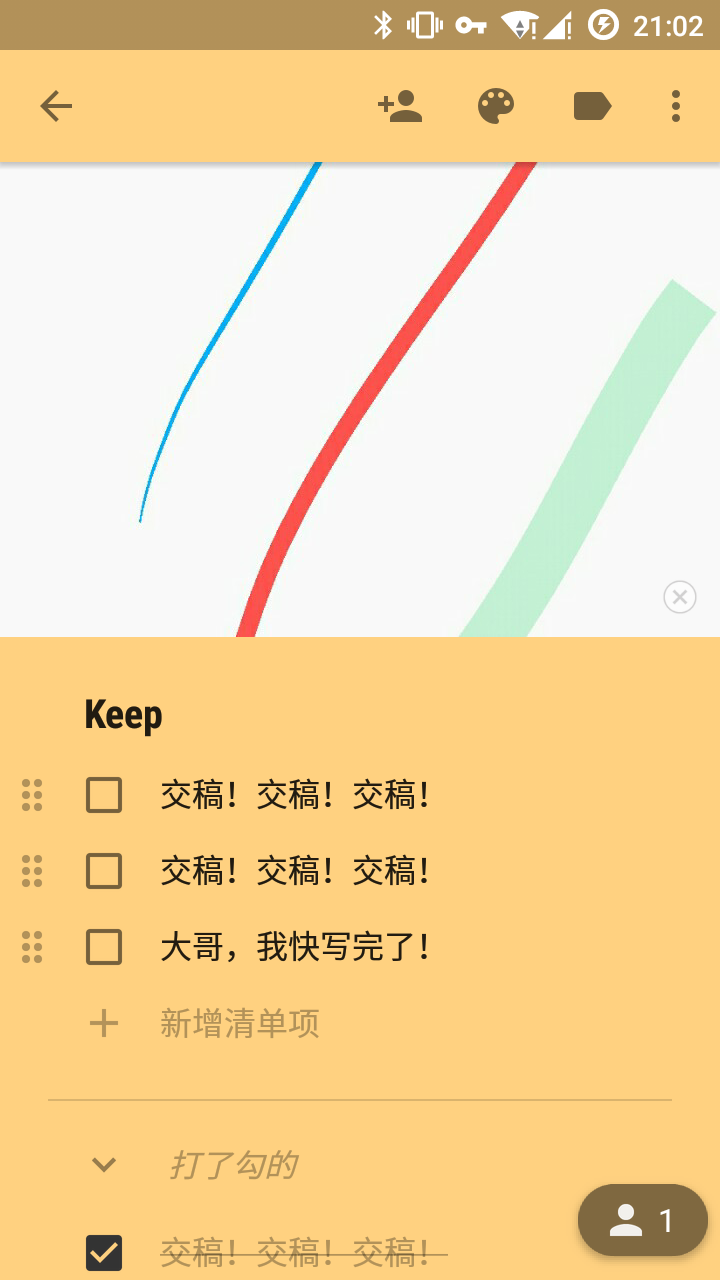Edit the text 大哥，我快写完了！
The height and width of the screenshot is (1280, 720).
pos(295,947)
